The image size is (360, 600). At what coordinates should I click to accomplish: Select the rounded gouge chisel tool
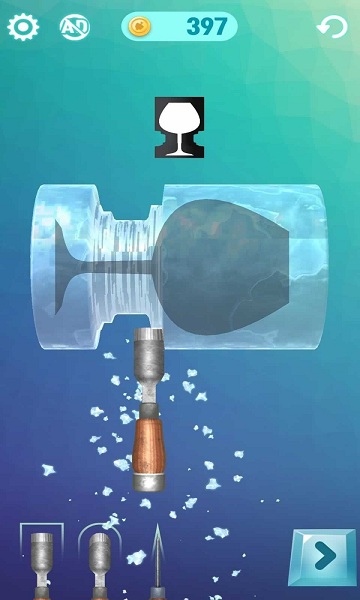(x=100, y=562)
